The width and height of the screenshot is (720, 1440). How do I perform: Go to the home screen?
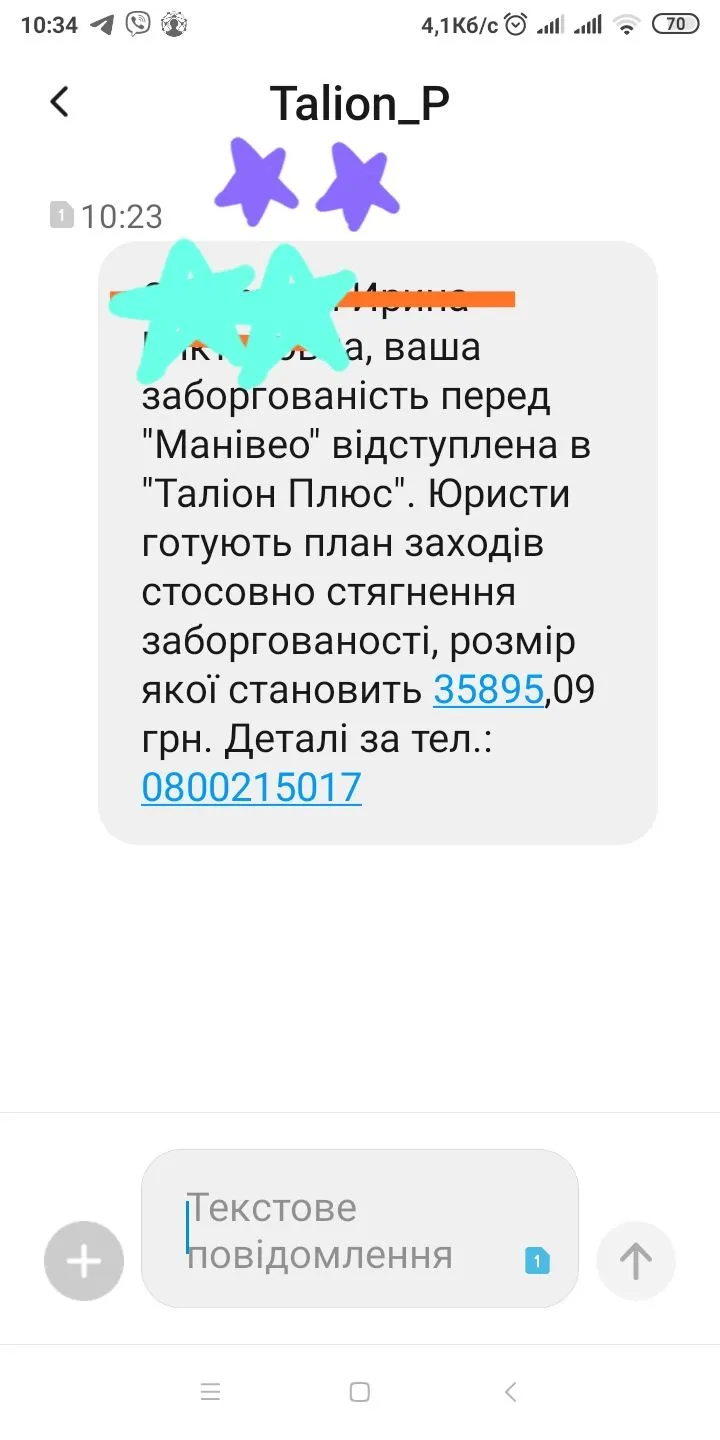(360, 1392)
